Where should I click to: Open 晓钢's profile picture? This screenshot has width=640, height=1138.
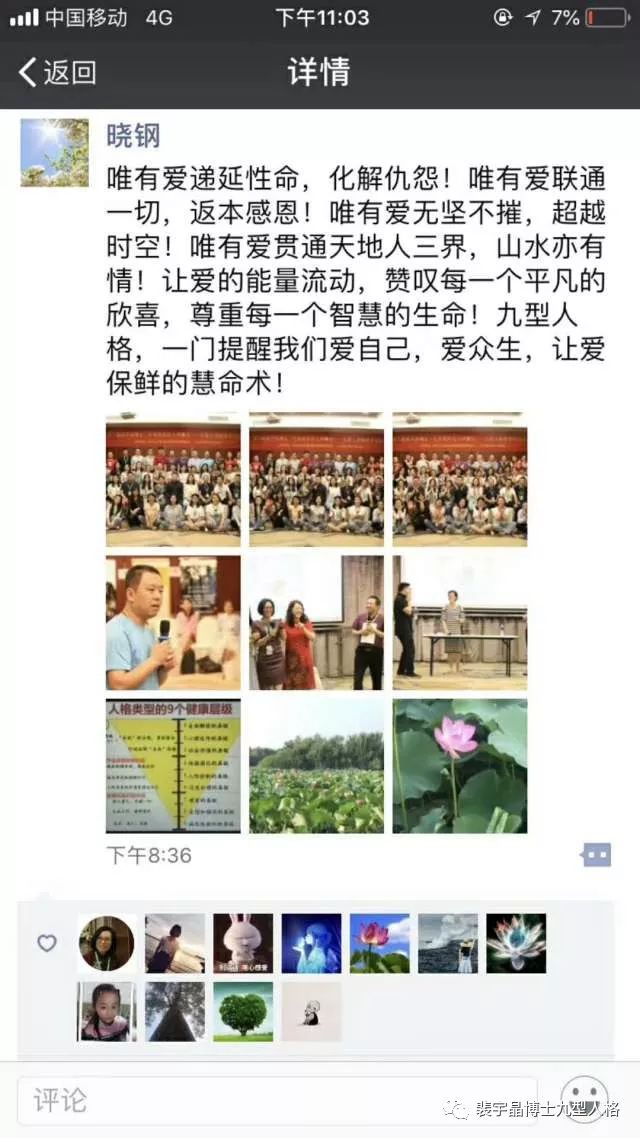point(55,153)
